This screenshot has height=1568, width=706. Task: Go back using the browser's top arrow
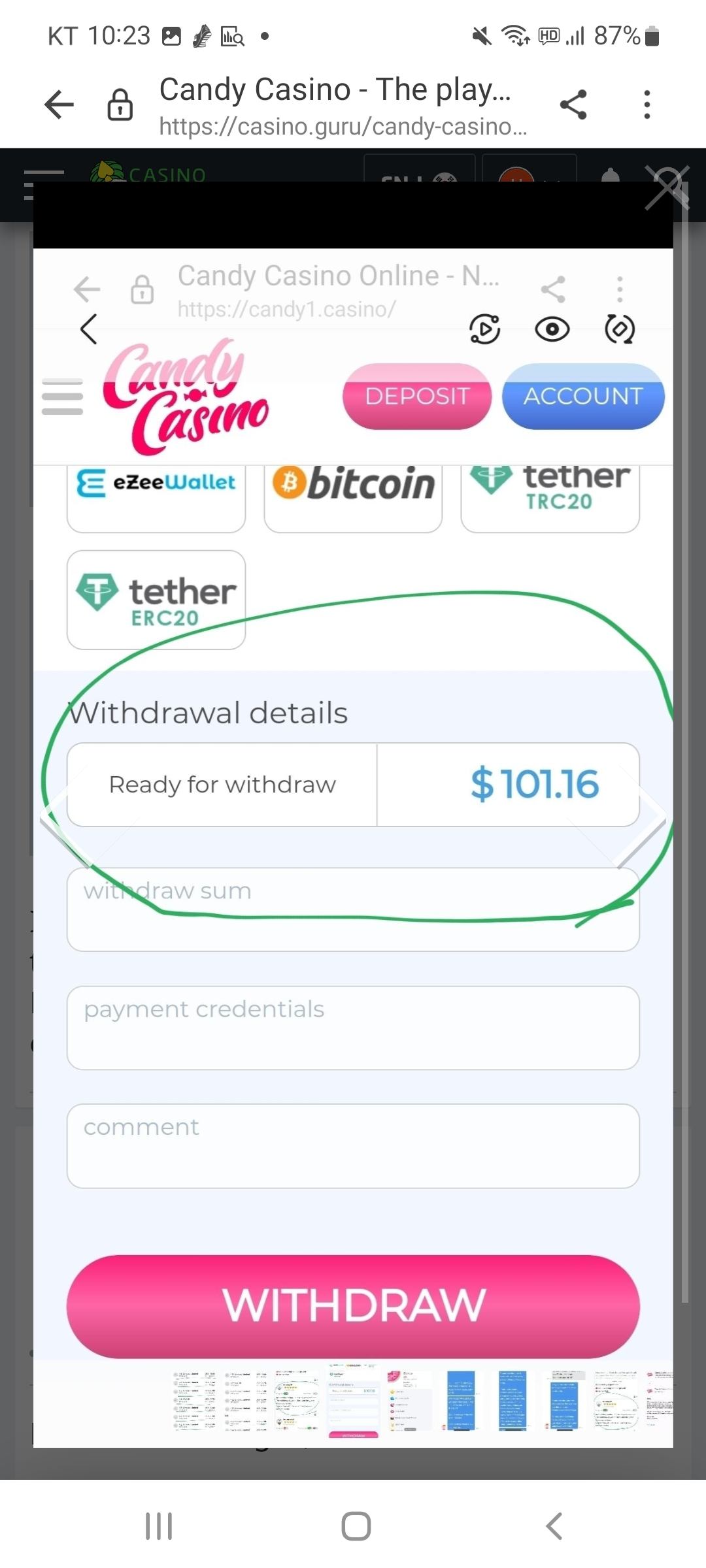[x=59, y=105]
